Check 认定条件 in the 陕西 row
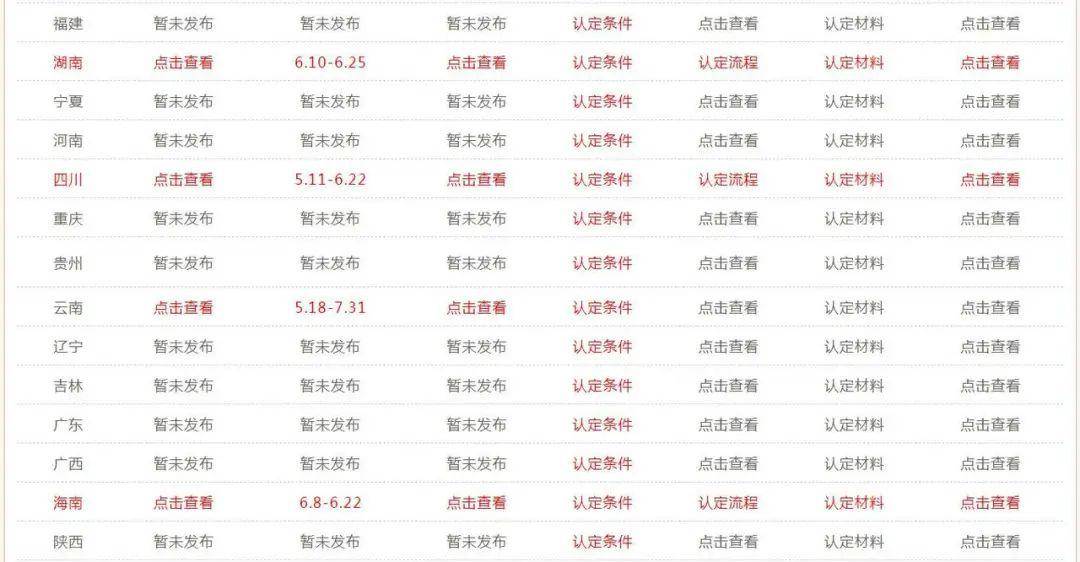This screenshot has width=1080, height=562. tap(602, 541)
